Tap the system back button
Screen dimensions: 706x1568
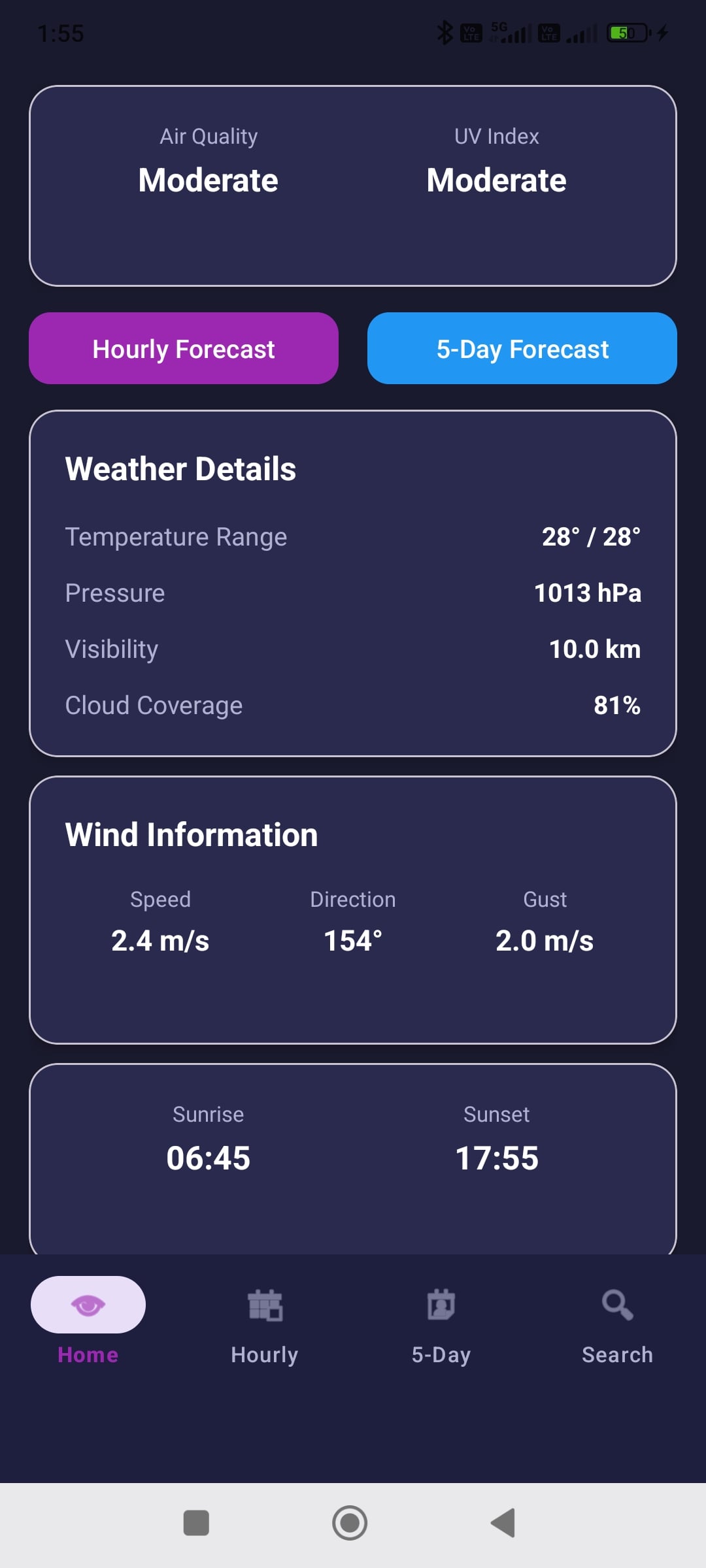[503, 1523]
